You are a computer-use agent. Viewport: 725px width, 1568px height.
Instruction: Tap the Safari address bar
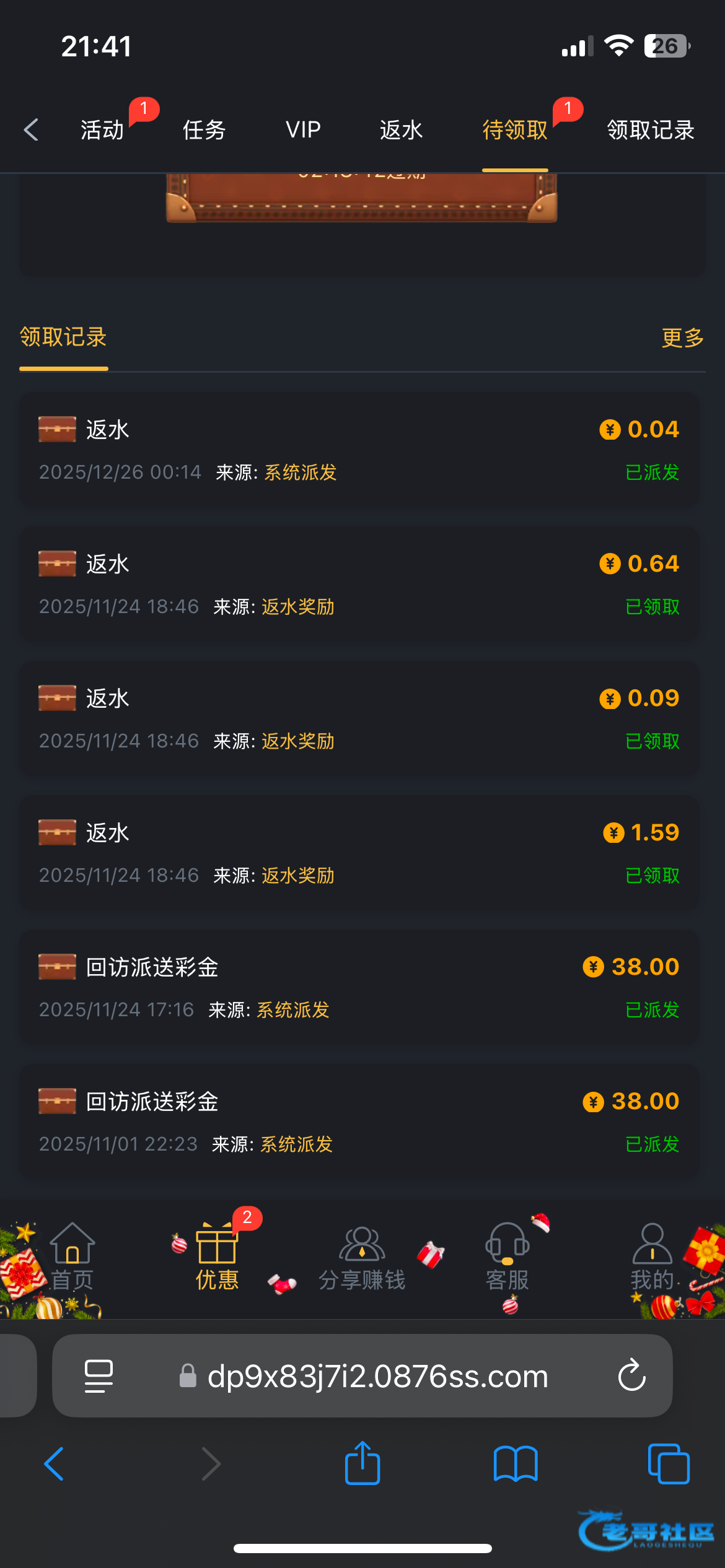tap(377, 1375)
